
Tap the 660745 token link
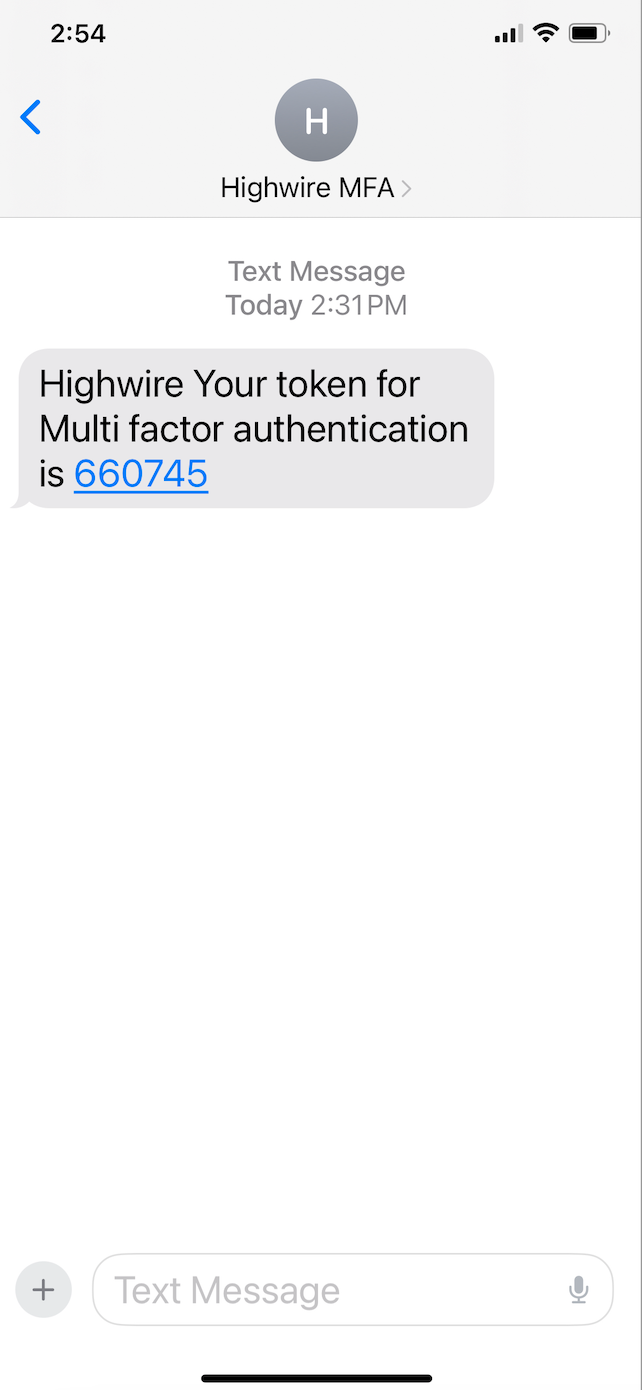tap(141, 474)
